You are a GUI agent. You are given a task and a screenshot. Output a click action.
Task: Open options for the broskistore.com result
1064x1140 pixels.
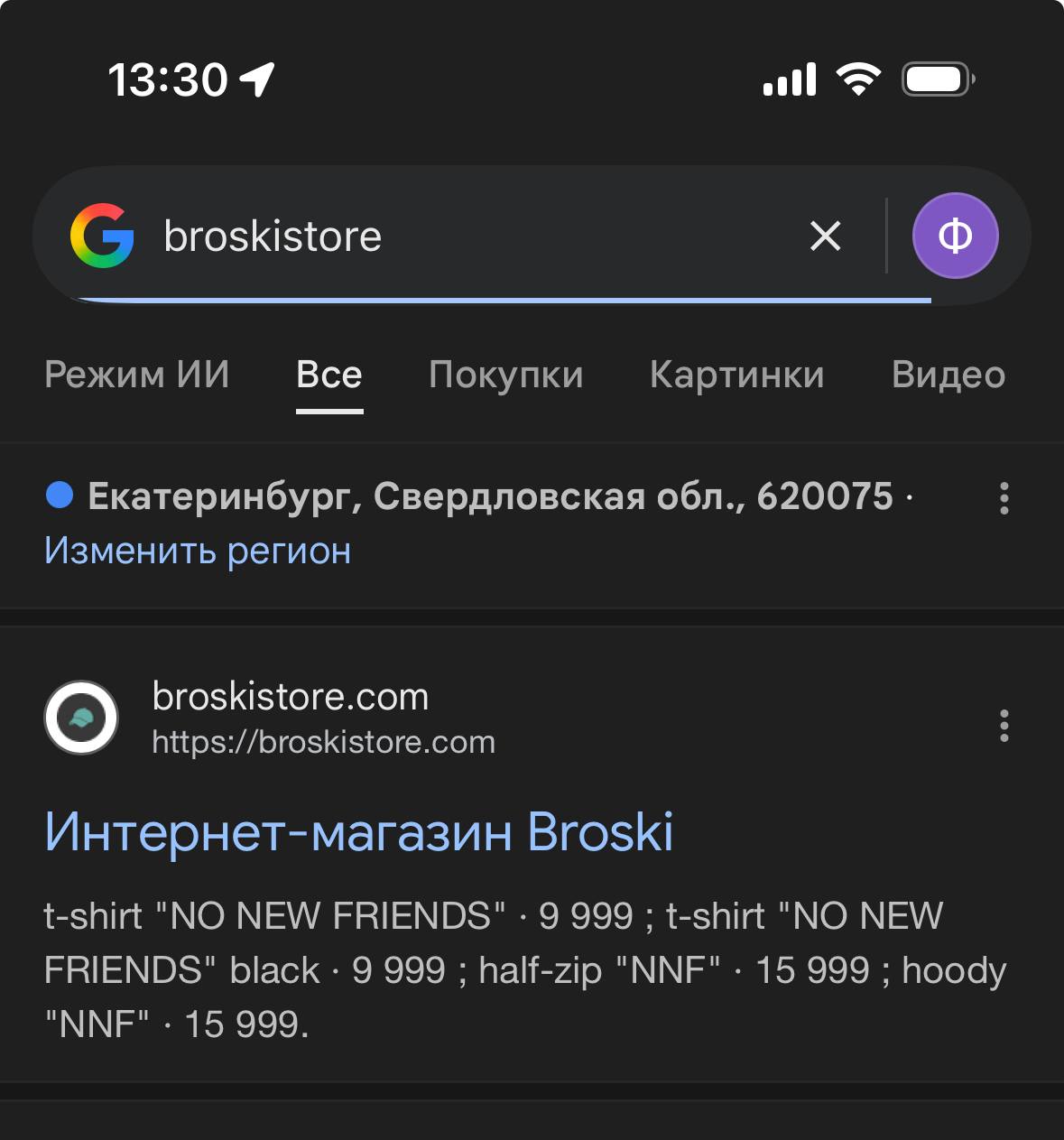[1004, 726]
